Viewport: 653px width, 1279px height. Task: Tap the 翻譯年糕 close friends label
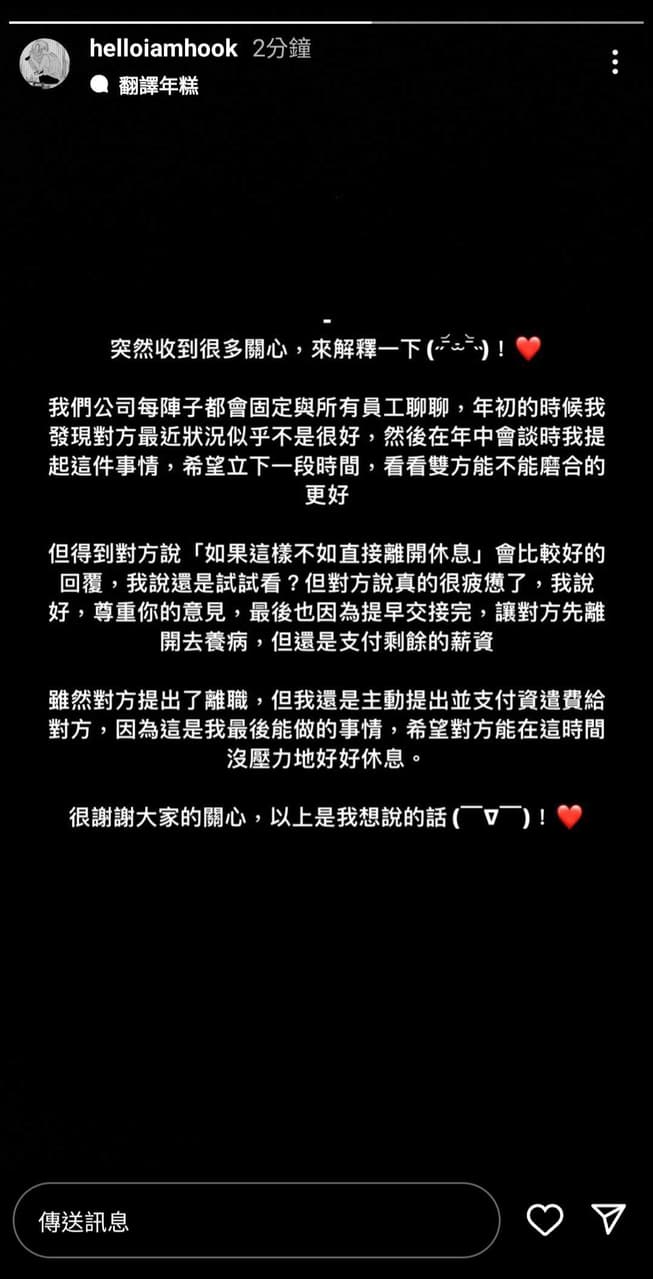point(157,86)
